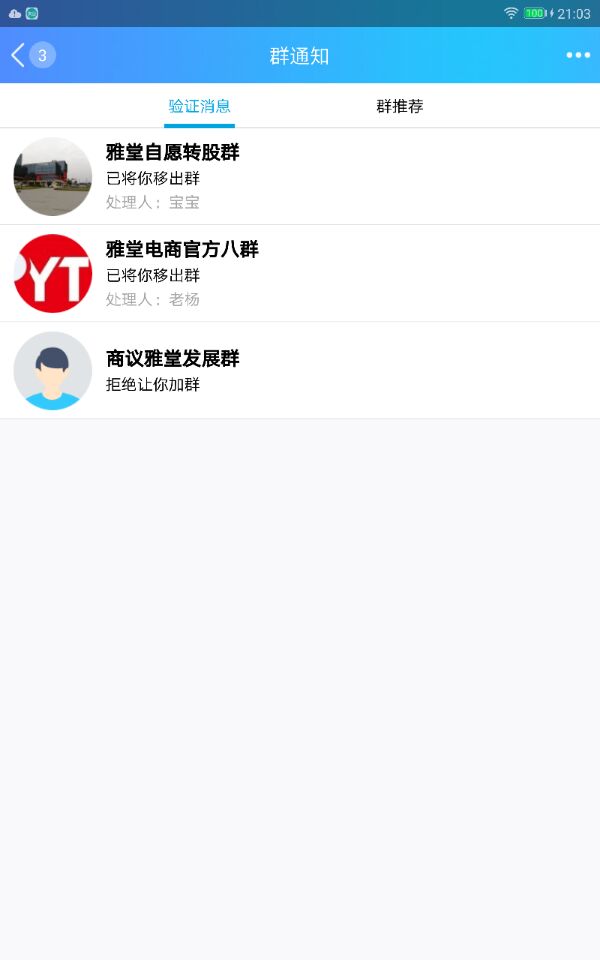Open the 商议雅堂发展群 notification
This screenshot has height=960, width=600.
(x=300, y=370)
